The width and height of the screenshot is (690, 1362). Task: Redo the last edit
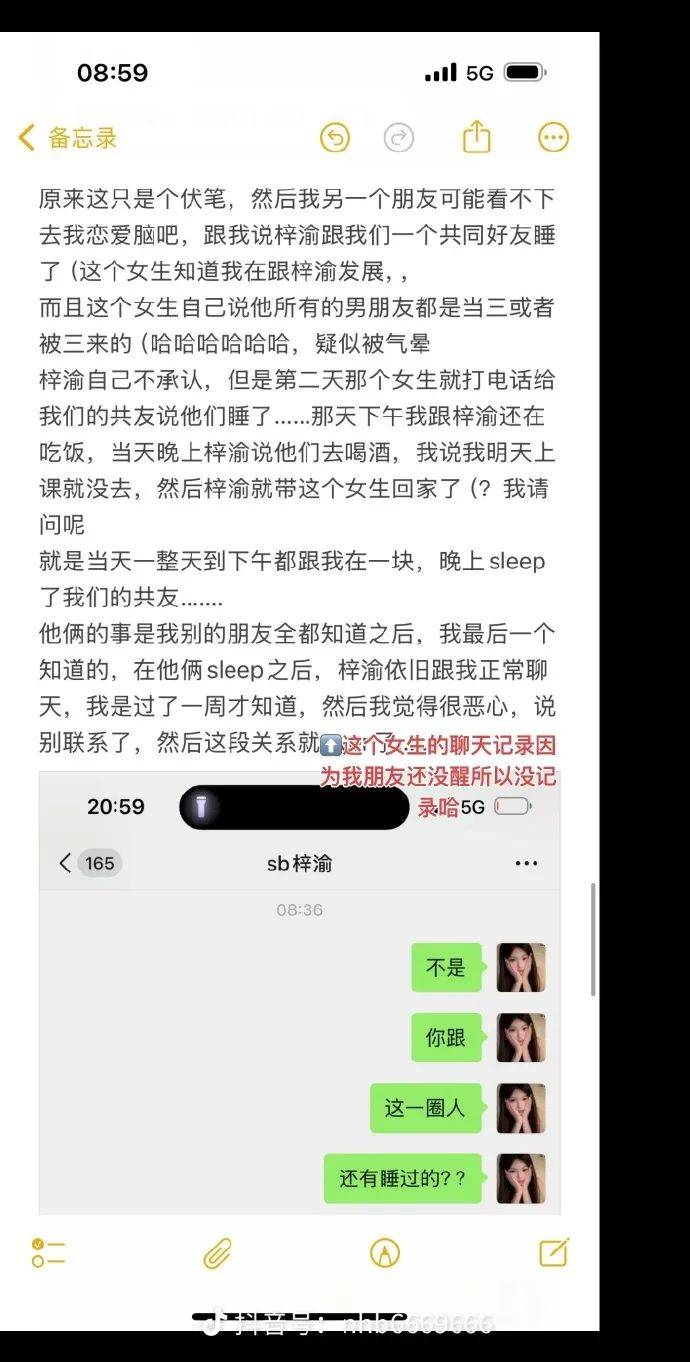tap(399, 138)
